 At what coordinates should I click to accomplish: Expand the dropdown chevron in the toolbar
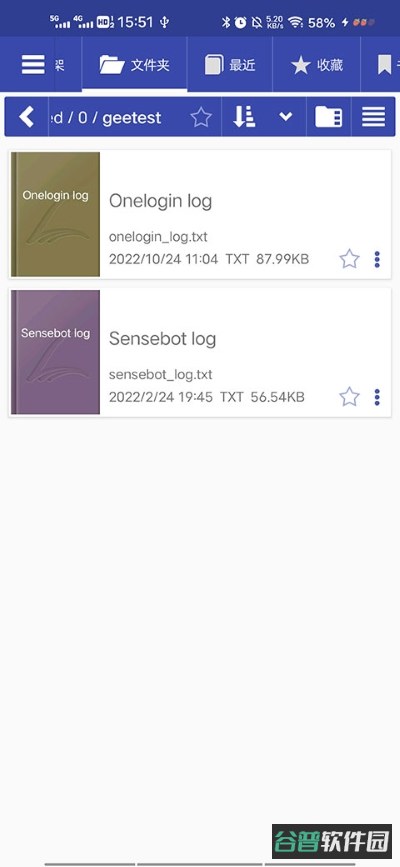point(285,117)
